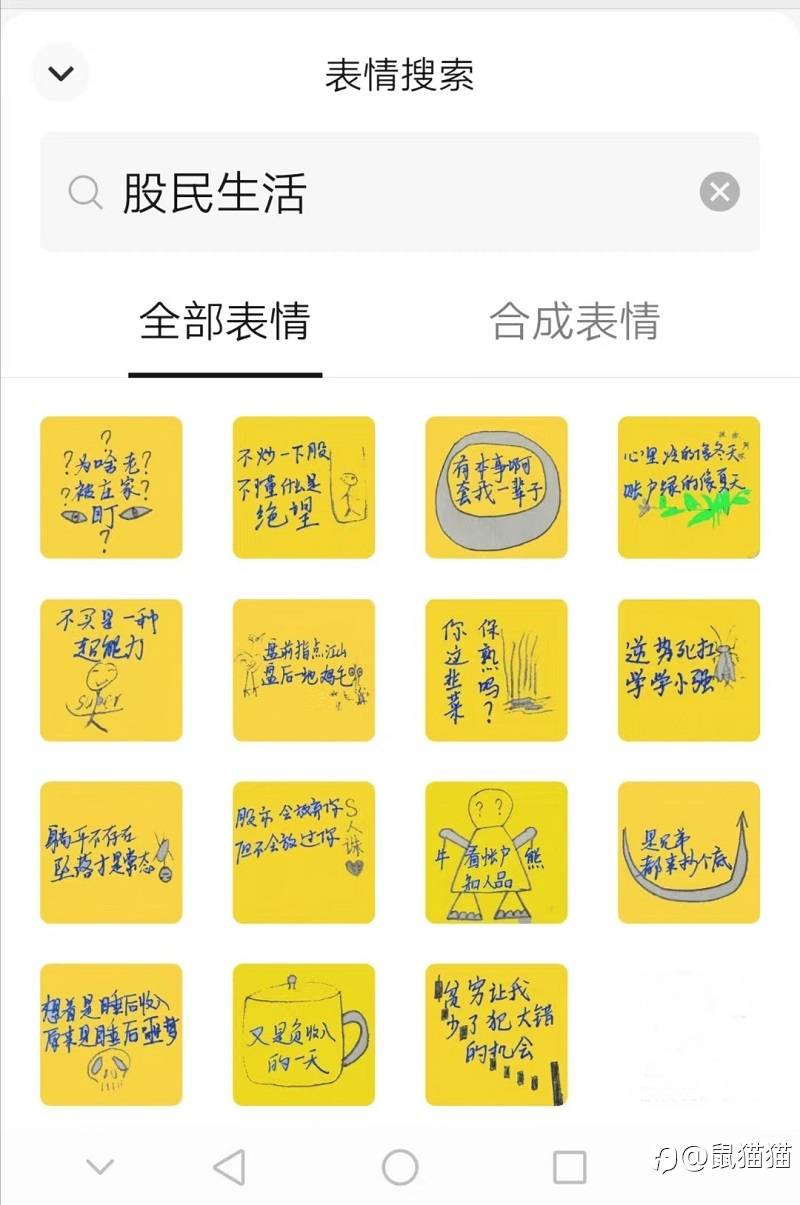The image size is (800, 1205).
Task: Select the 是兄弟都来抄个底 sticker
Action: (689, 852)
